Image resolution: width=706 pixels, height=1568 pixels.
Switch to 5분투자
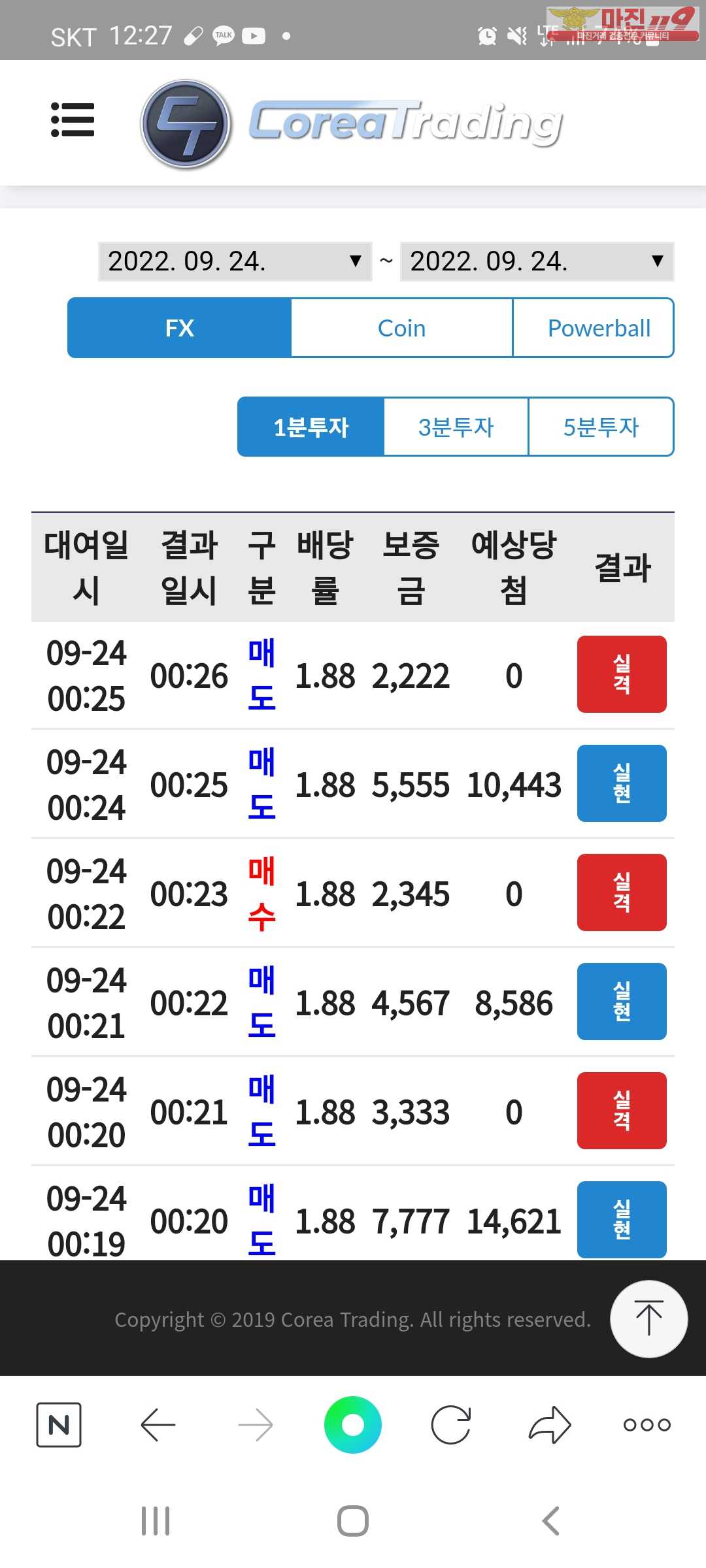[601, 427]
